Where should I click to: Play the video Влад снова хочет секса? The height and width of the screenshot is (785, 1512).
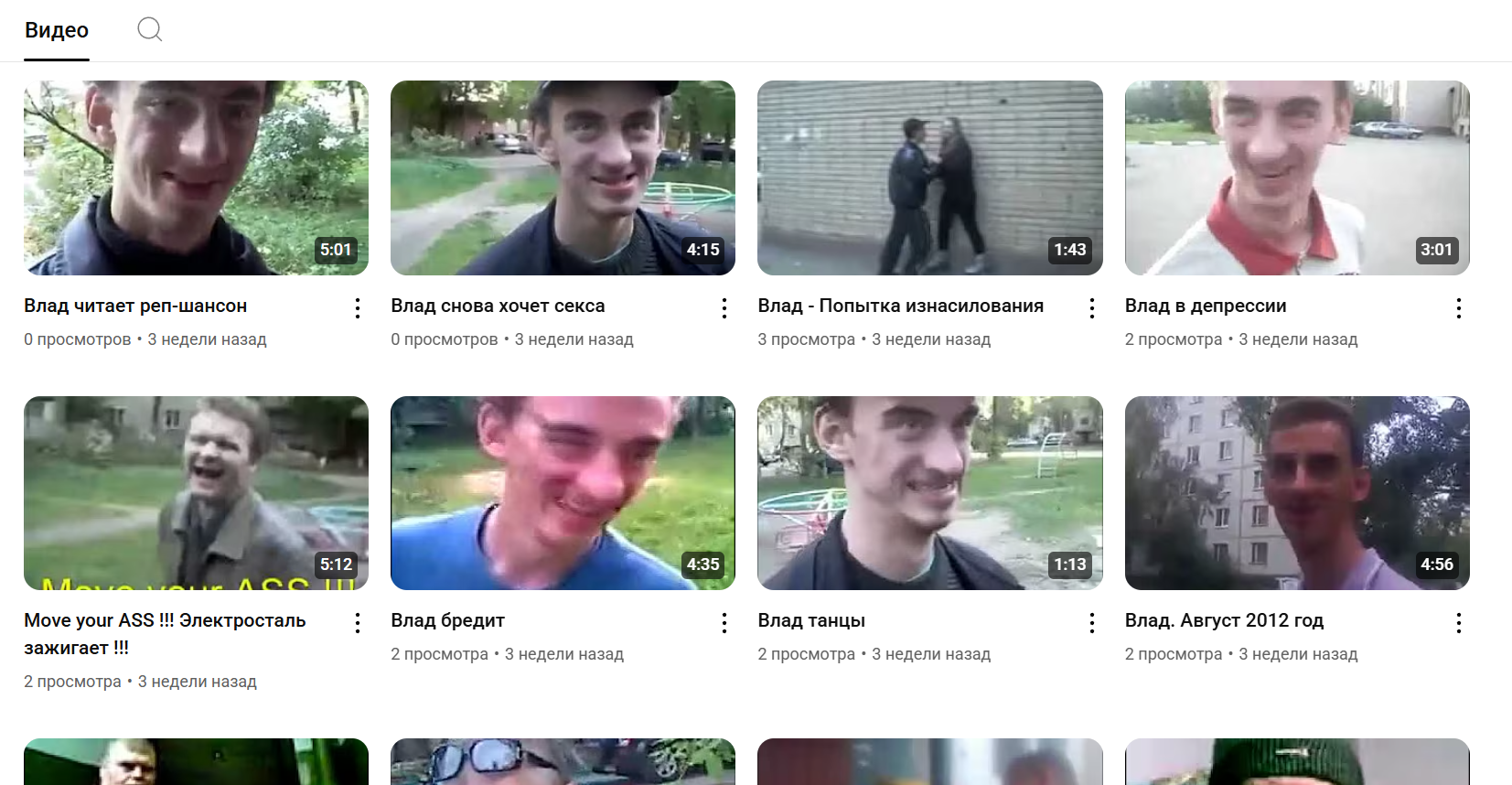click(563, 177)
